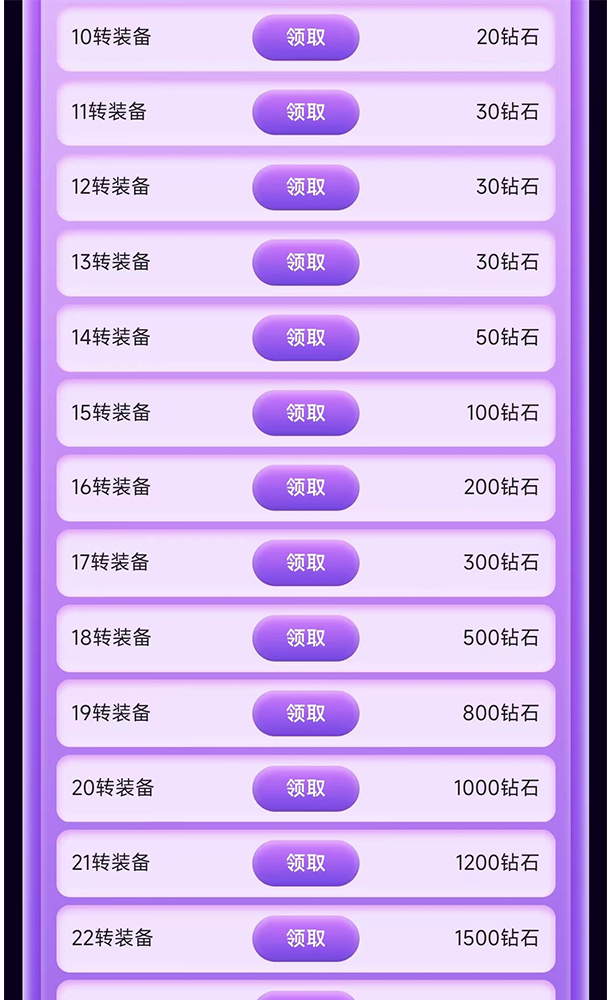607x1000 pixels.
Task: Claim the 10转装备 reward
Action: [305, 37]
